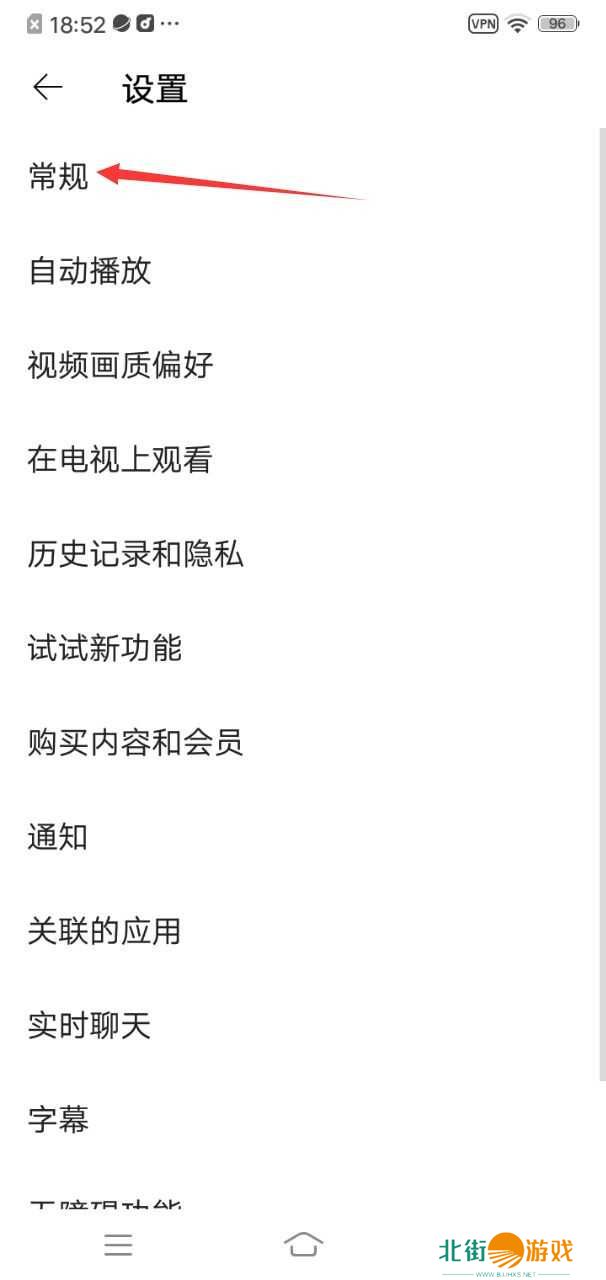Open 购买内容和会员

(x=135, y=742)
